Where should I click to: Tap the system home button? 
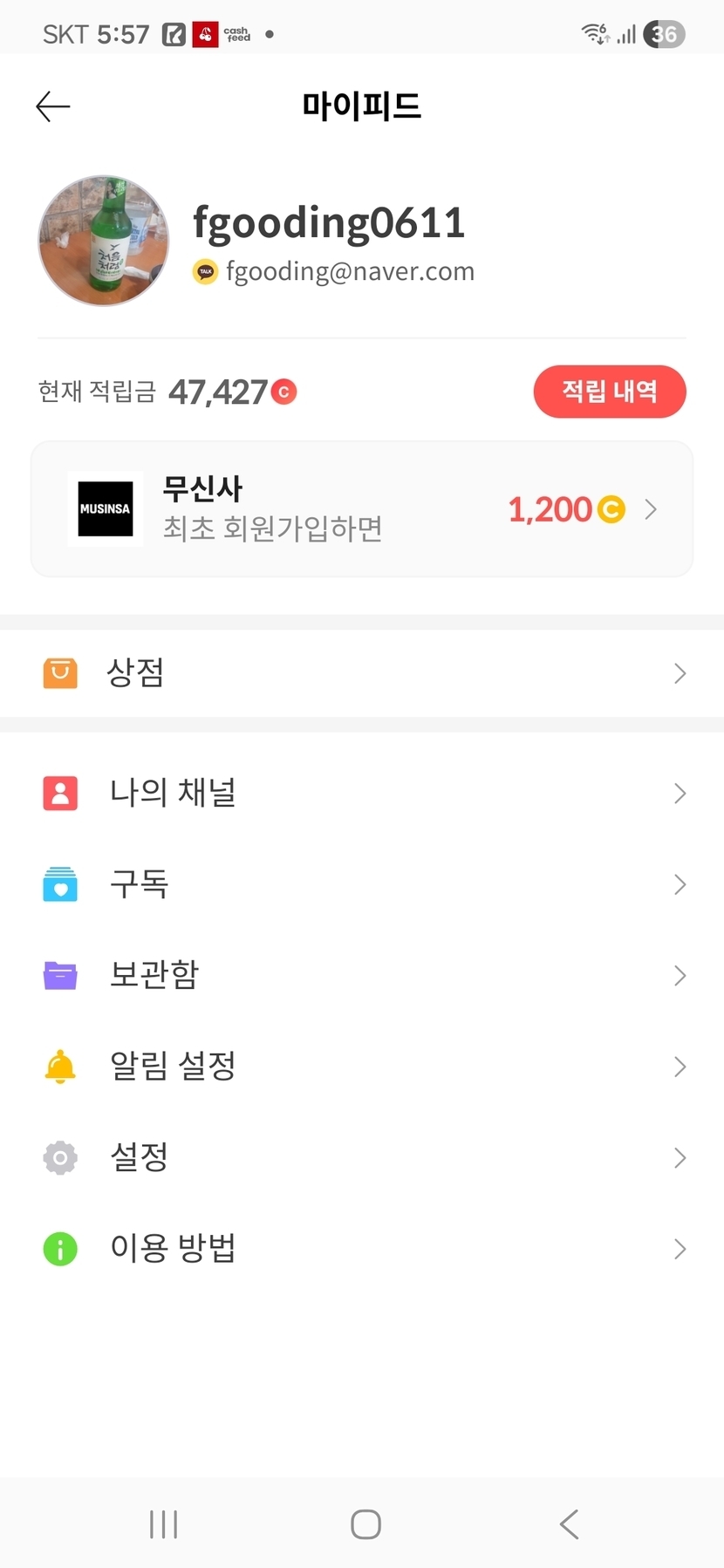click(365, 1524)
